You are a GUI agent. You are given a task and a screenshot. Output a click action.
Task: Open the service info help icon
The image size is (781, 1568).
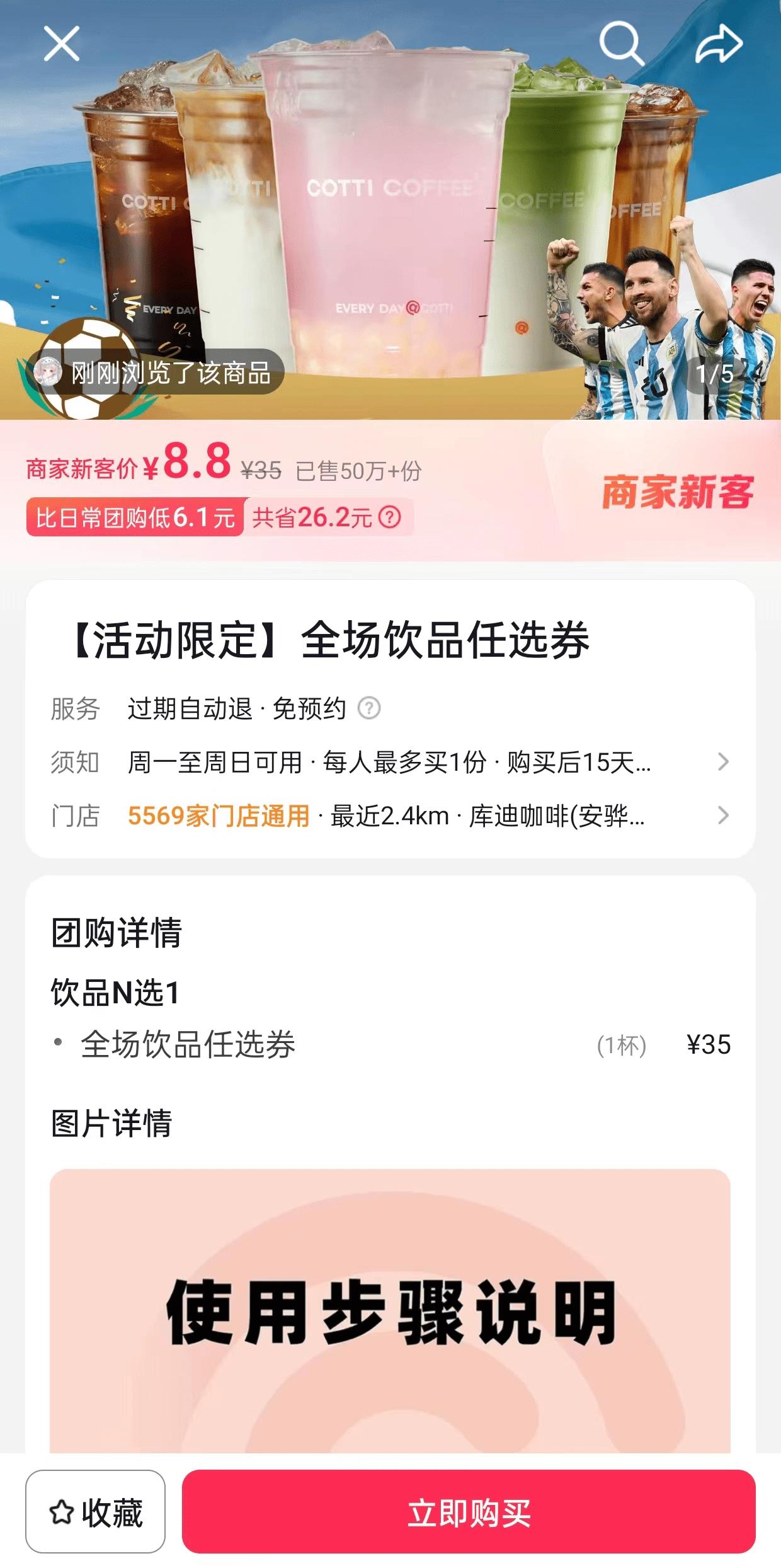[369, 708]
